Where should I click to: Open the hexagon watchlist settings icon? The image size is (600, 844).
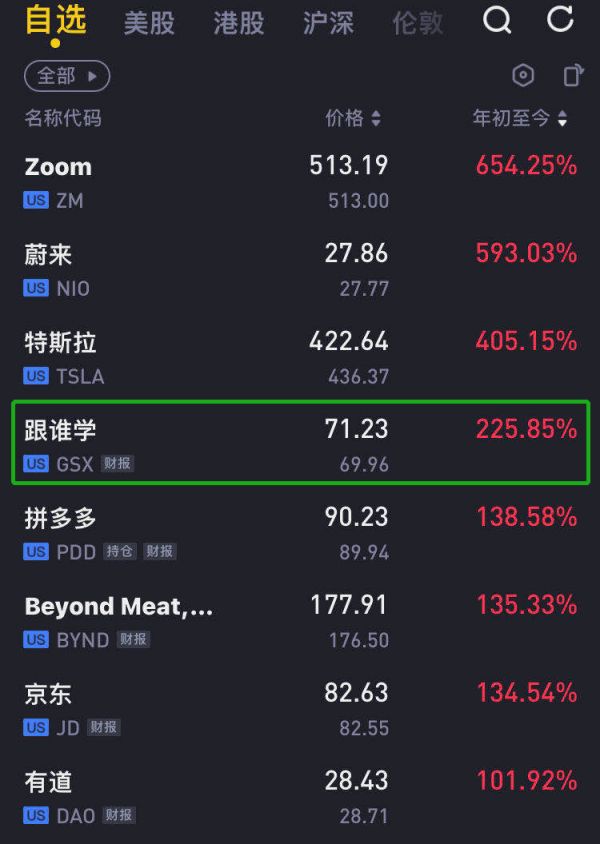[x=523, y=76]
